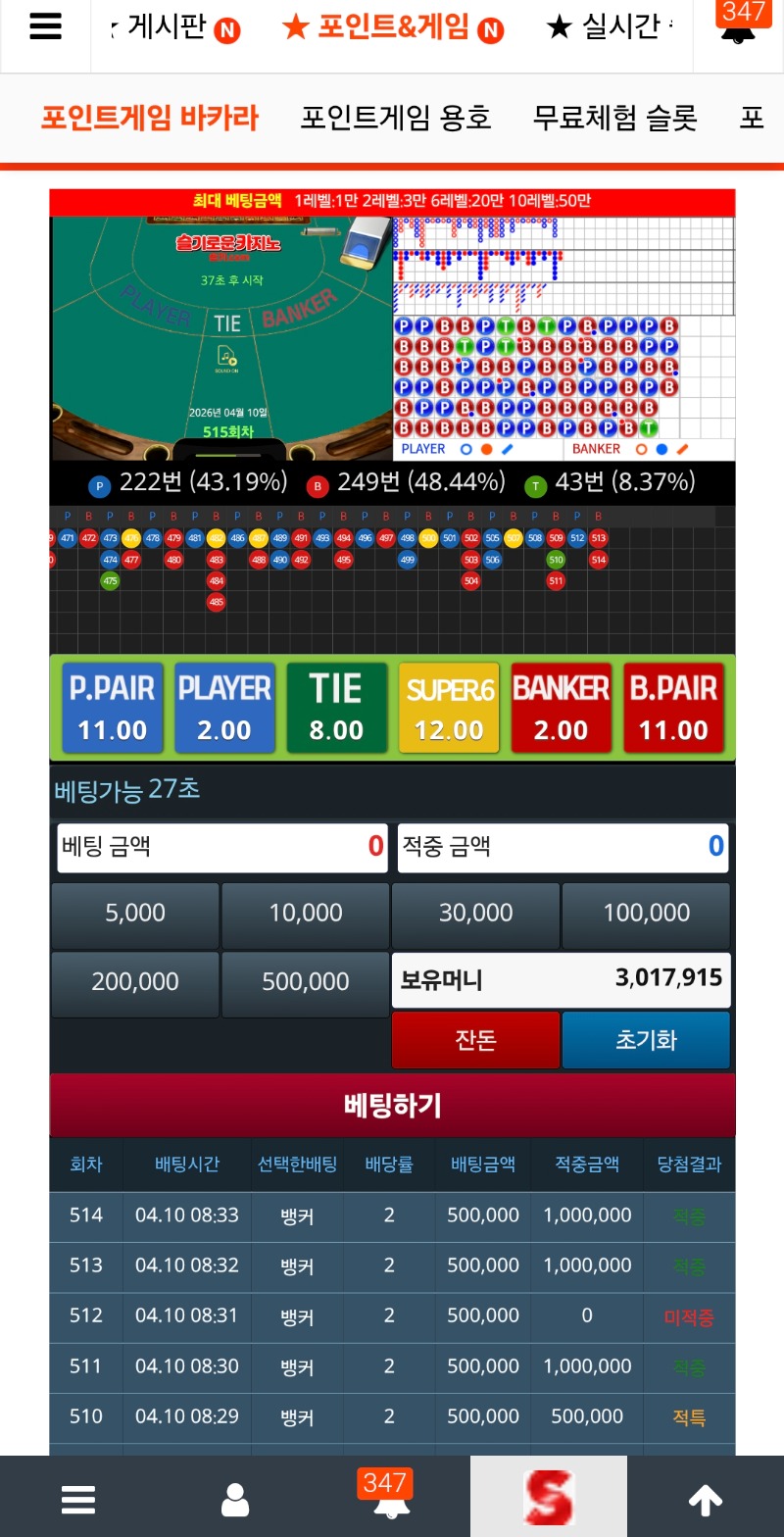Add 500,000 to bet amount

coord(306,982)
